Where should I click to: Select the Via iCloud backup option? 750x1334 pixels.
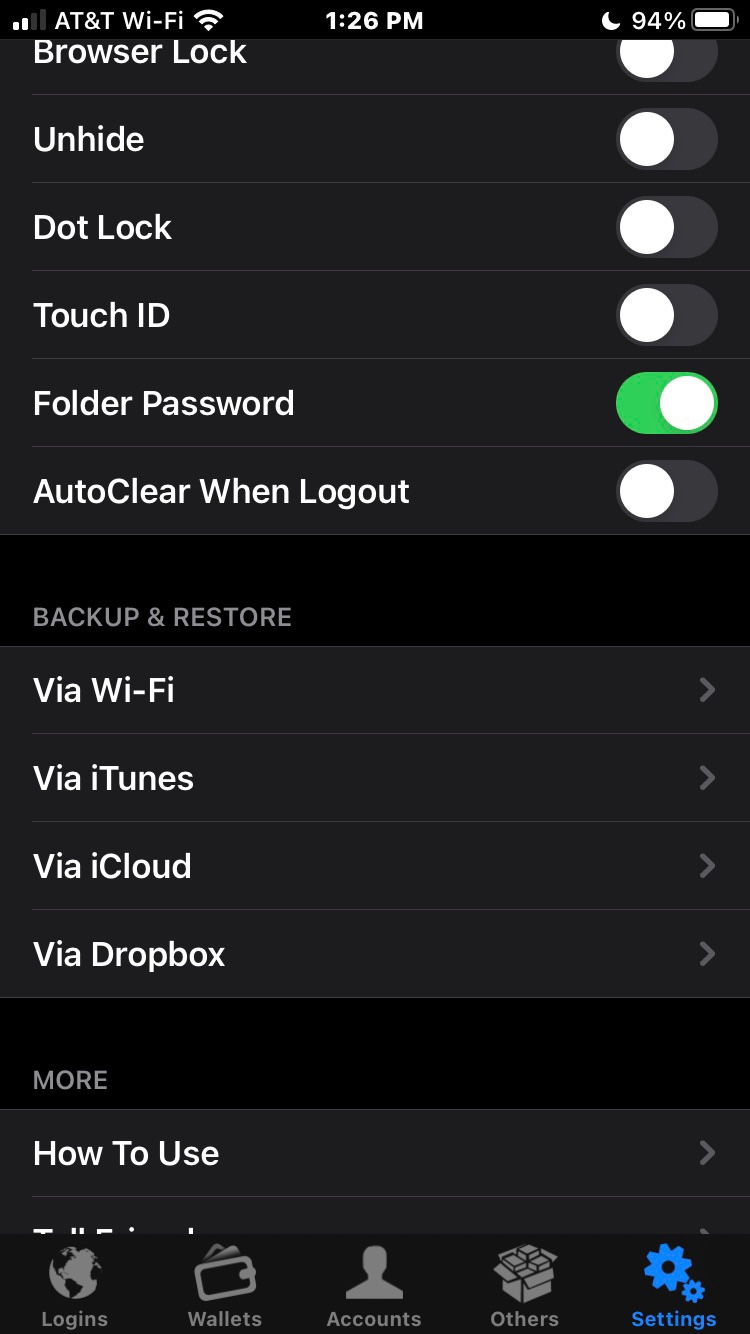point(375,866)
